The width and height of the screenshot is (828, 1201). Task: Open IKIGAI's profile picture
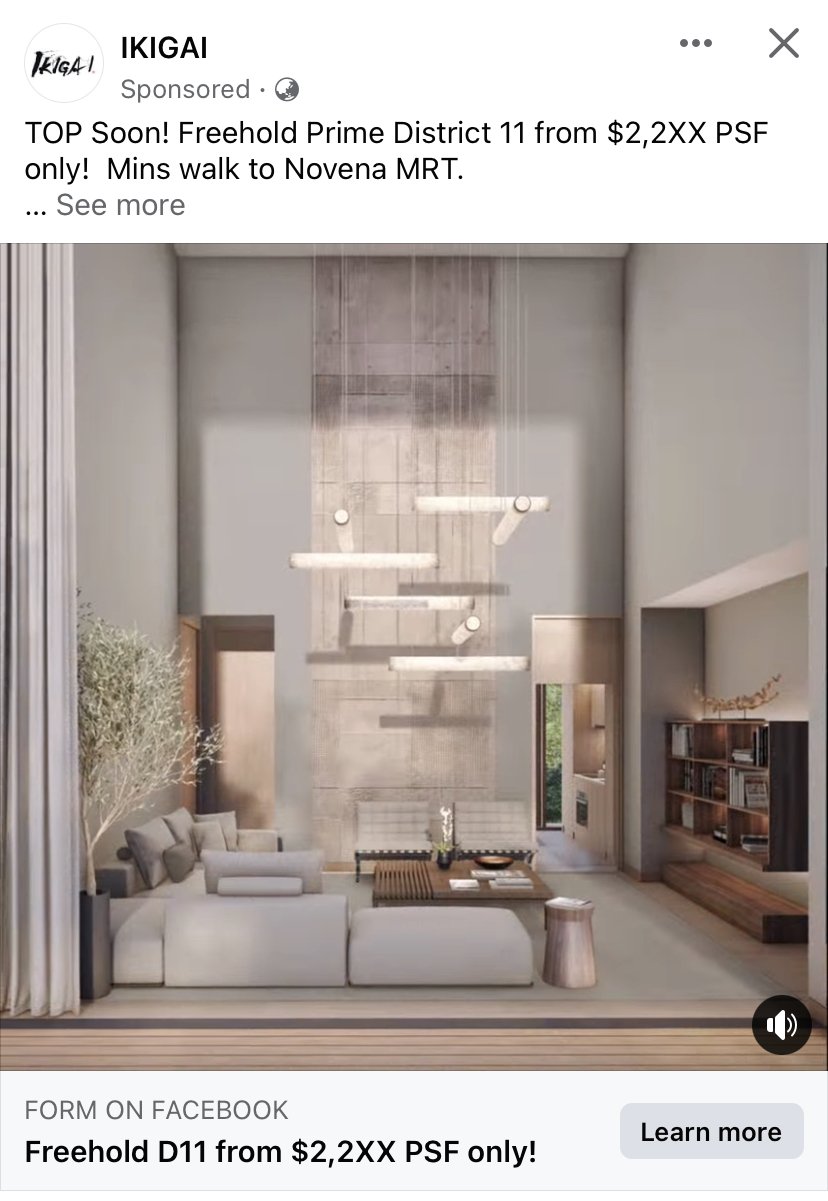[63, 63]
